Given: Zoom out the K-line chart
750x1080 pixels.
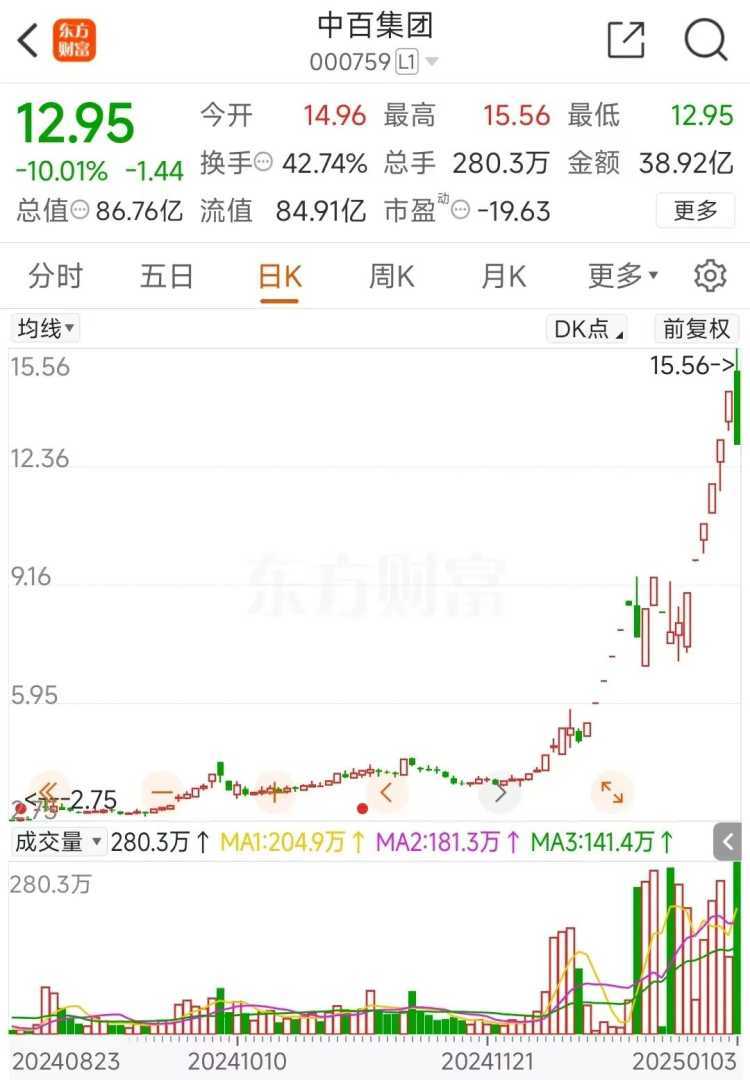Looking at the screenshot, I should (162, 791).
